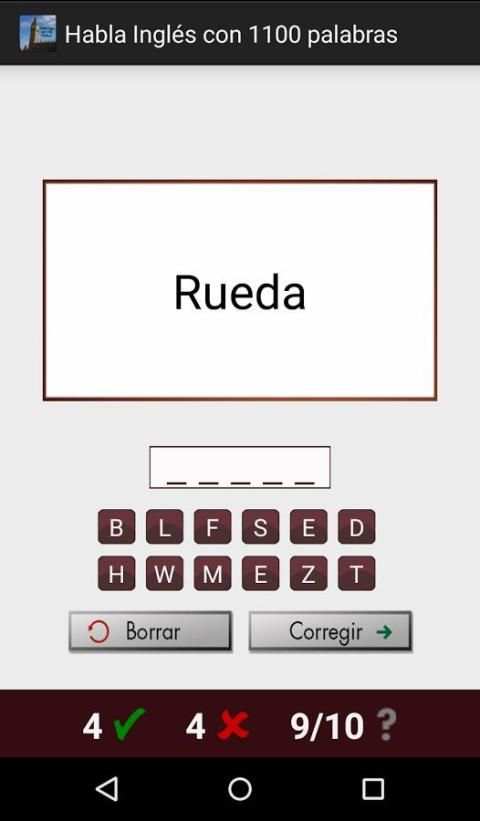Tap the letter M tile
Viewport: 480px width, 821px height.
click(213, 574)
